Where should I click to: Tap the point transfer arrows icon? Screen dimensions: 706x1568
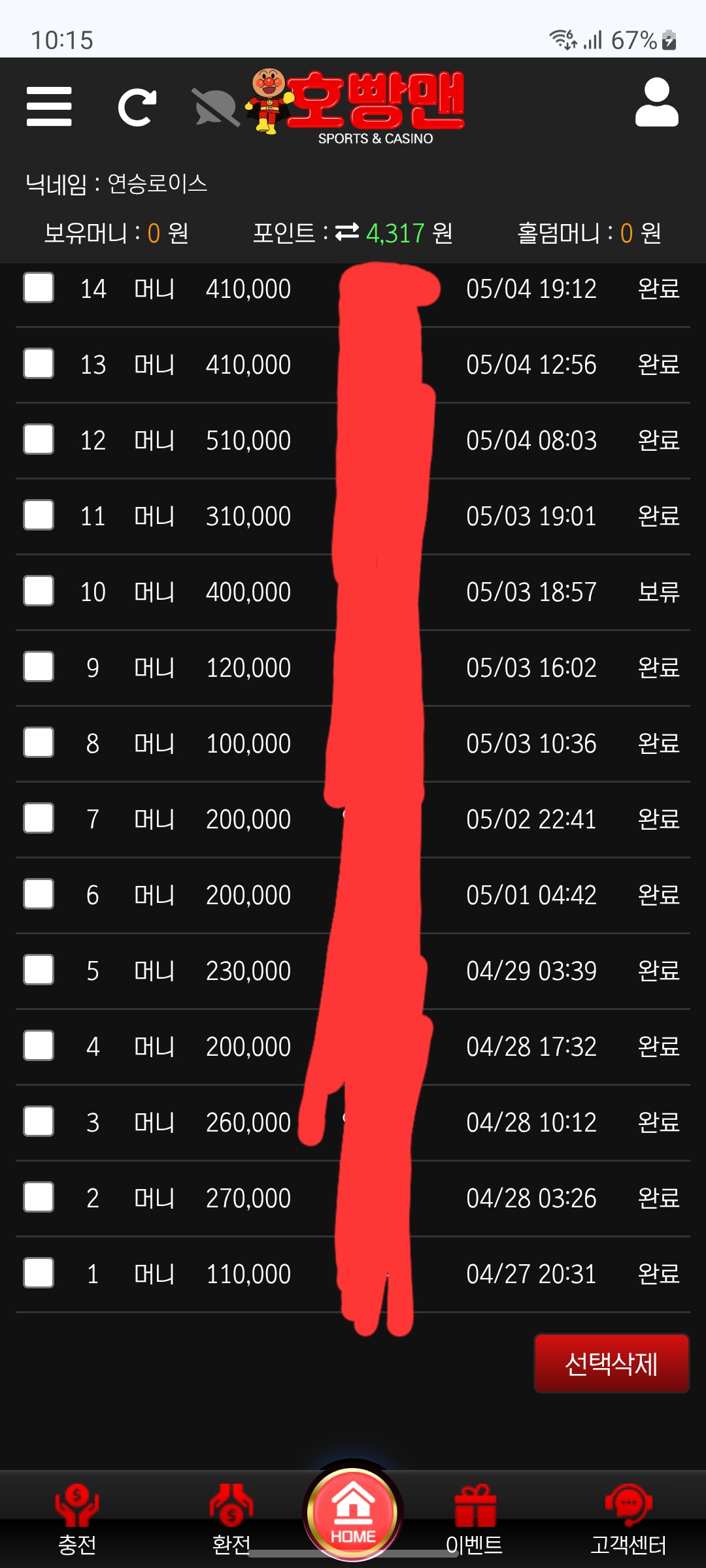click(x=347, y=231)
